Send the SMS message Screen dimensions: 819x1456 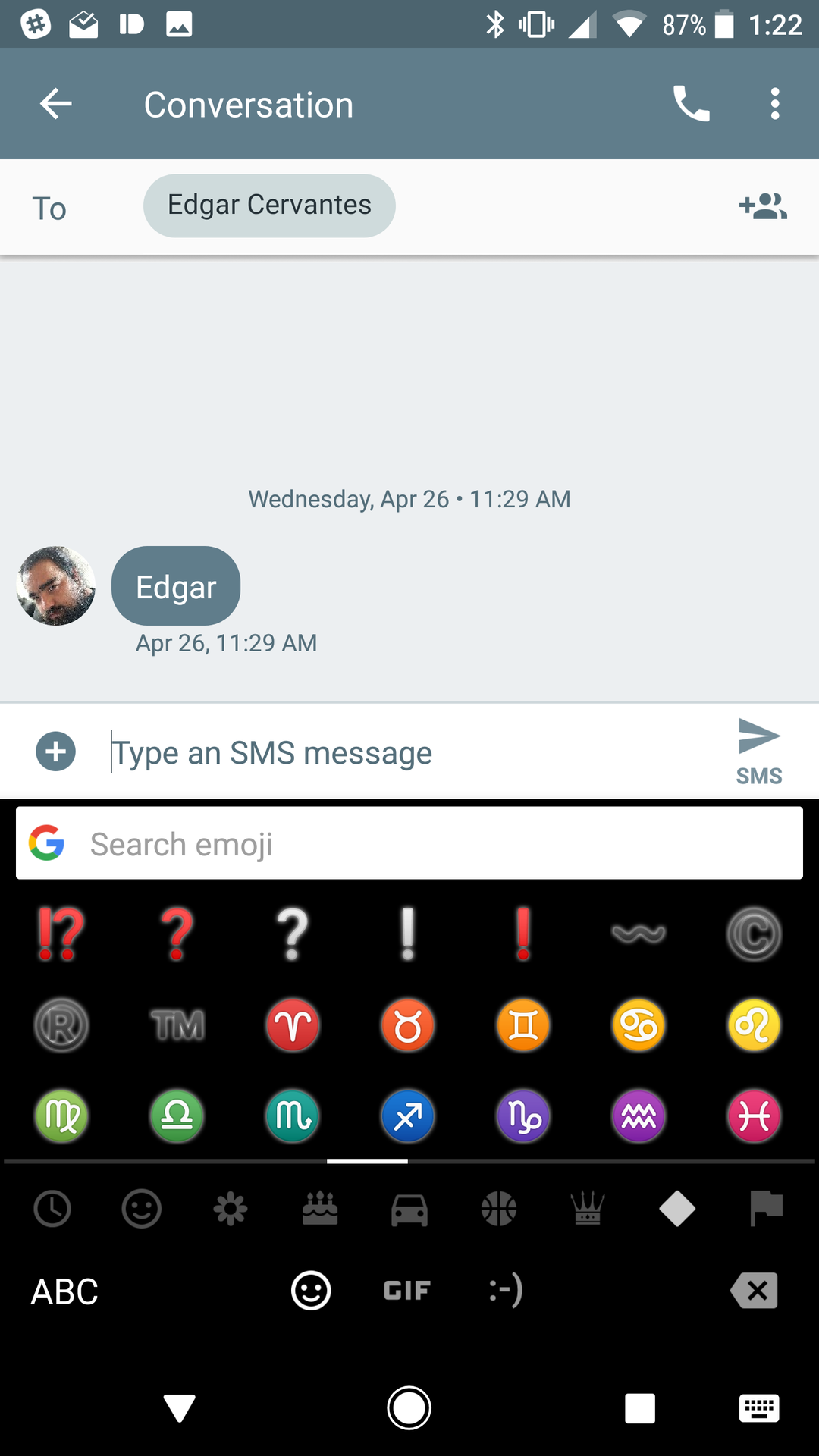coord(758,749)
